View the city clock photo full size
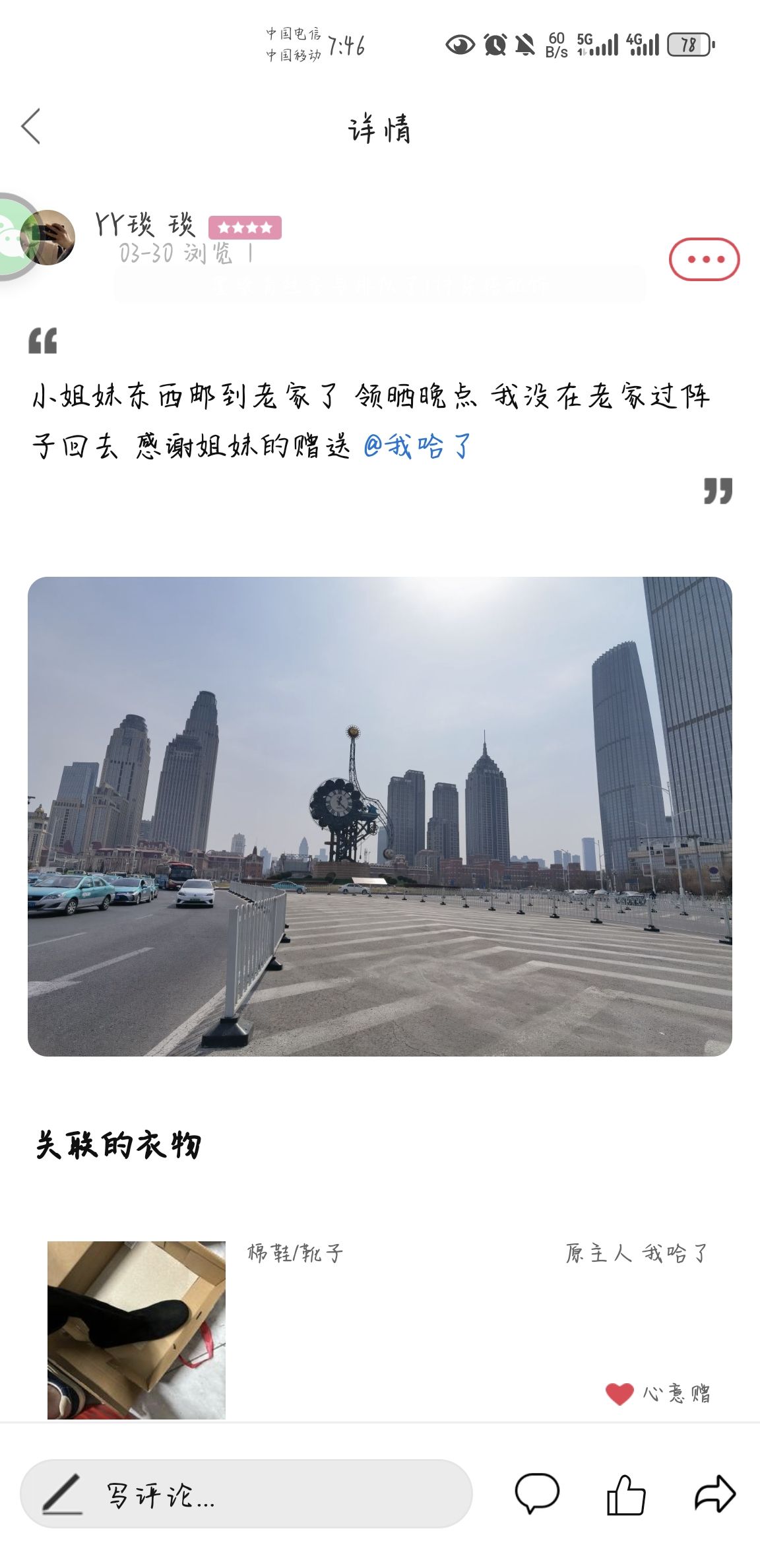This screenshot has width=760, height=1568. click(x=380, y=816)
